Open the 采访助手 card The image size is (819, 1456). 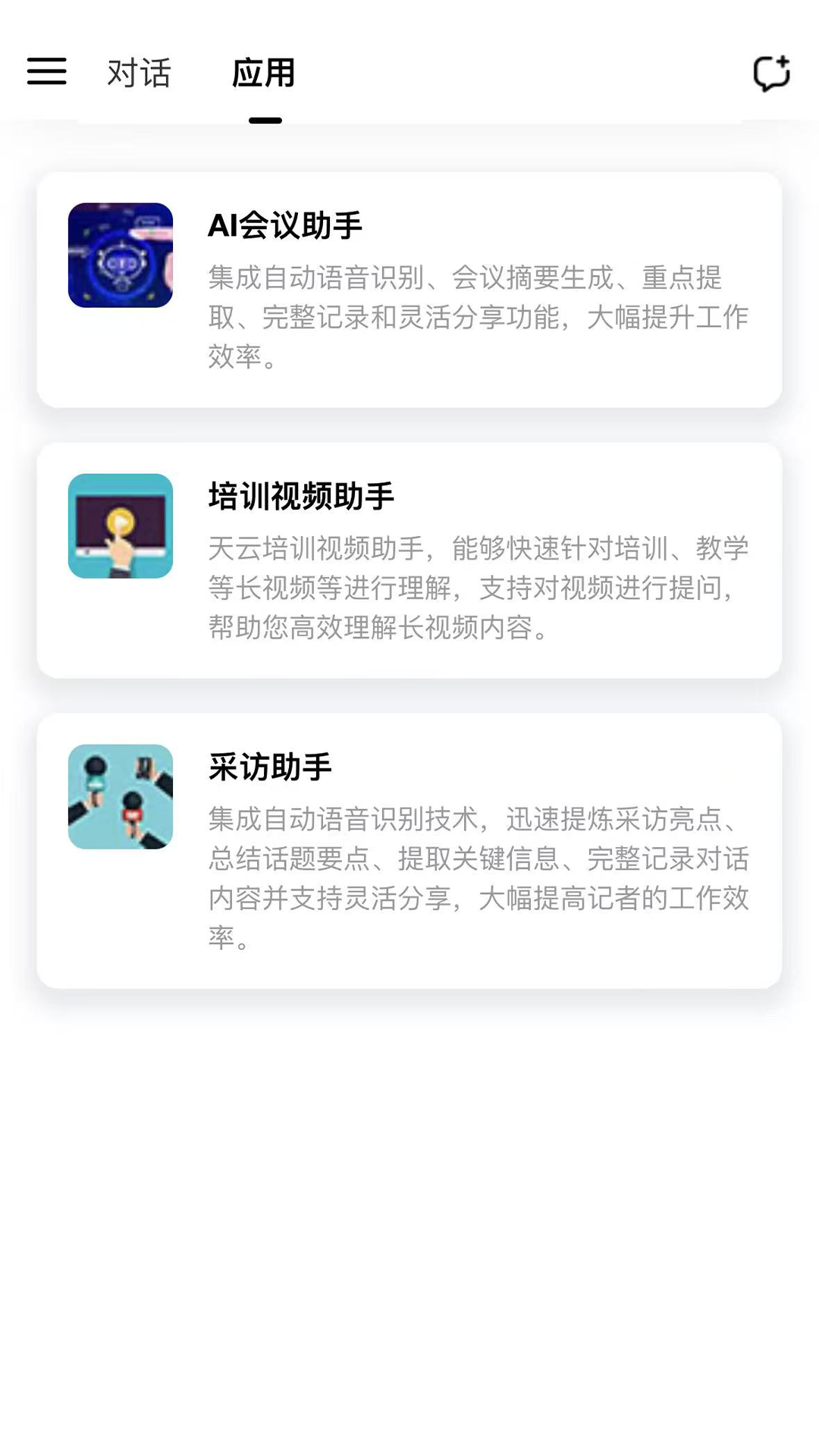tap(409, 846)
